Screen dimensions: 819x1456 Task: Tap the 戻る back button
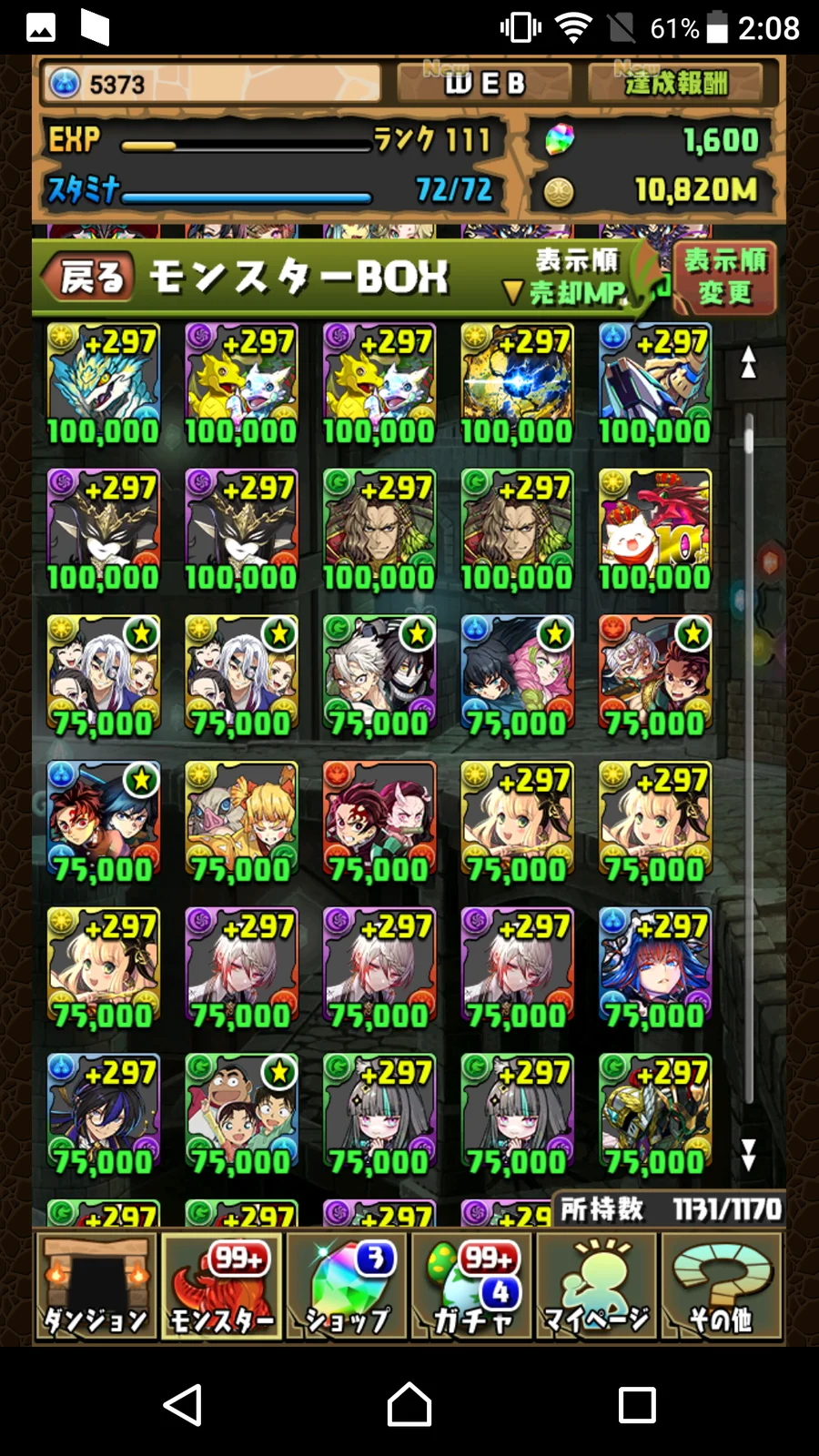[x=91, y=277]
